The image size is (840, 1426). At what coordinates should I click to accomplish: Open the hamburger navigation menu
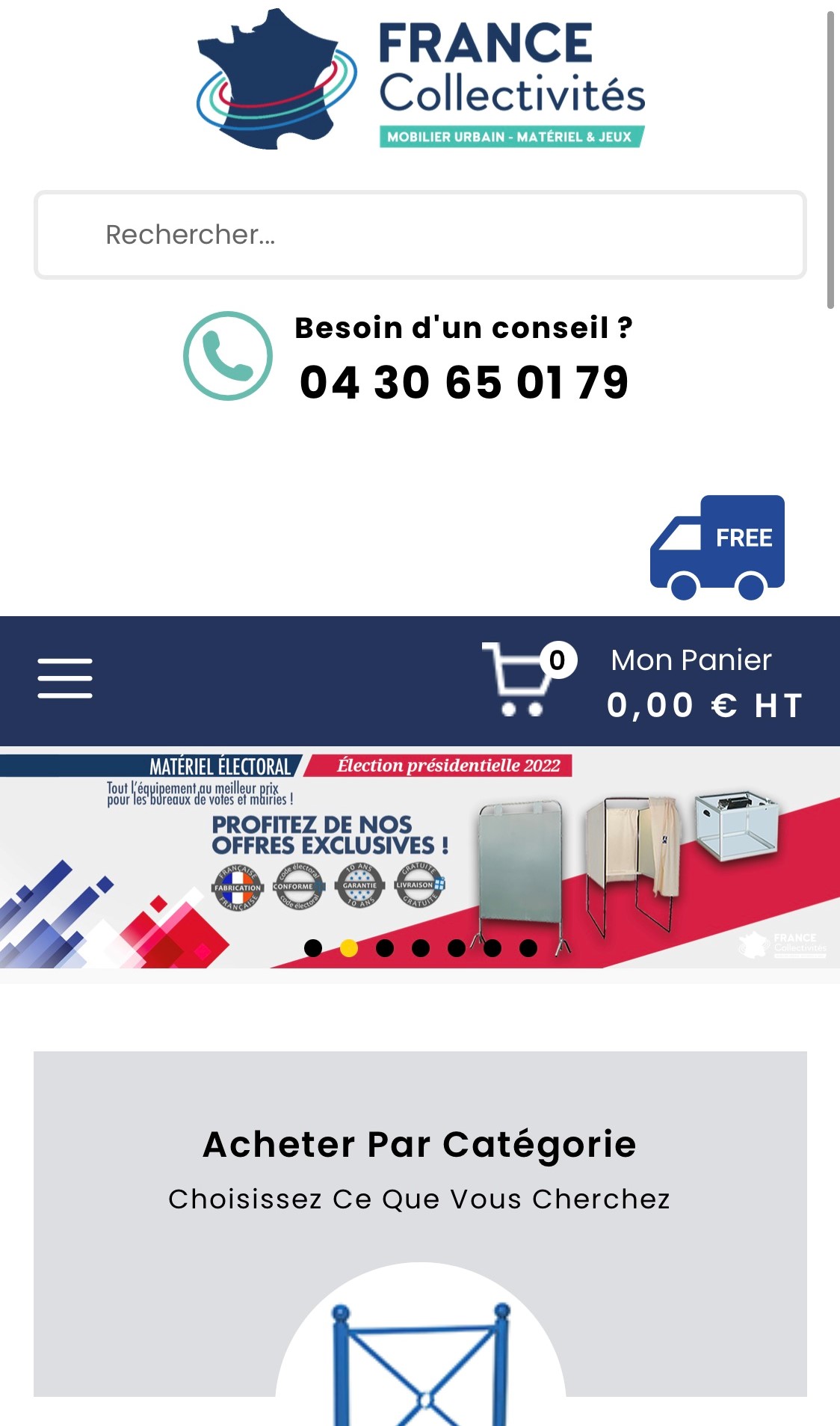click(65, 678)
